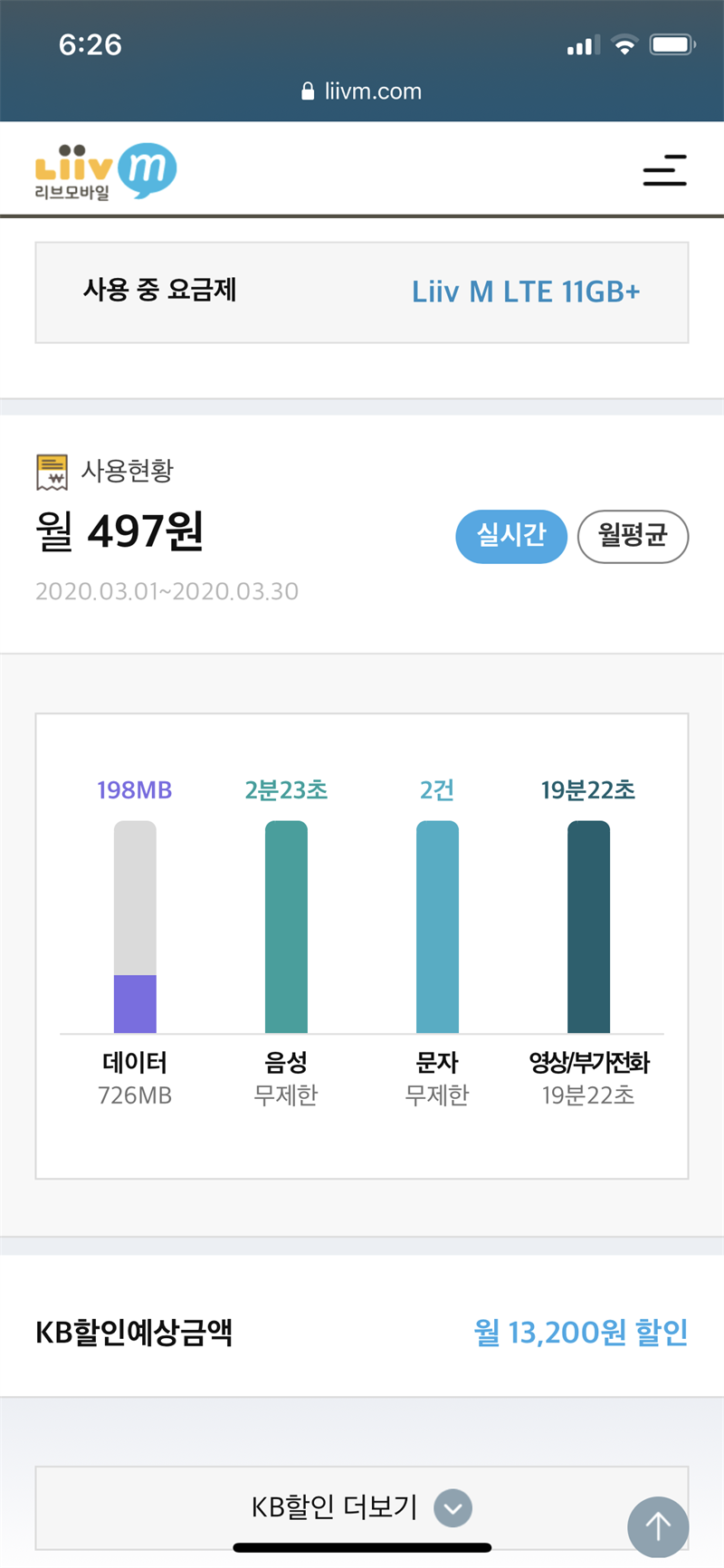Go to the Liiv M home logo
The height and width of the screenshot is (1568, 724).
pyautogui.click(x=106, y=171)
